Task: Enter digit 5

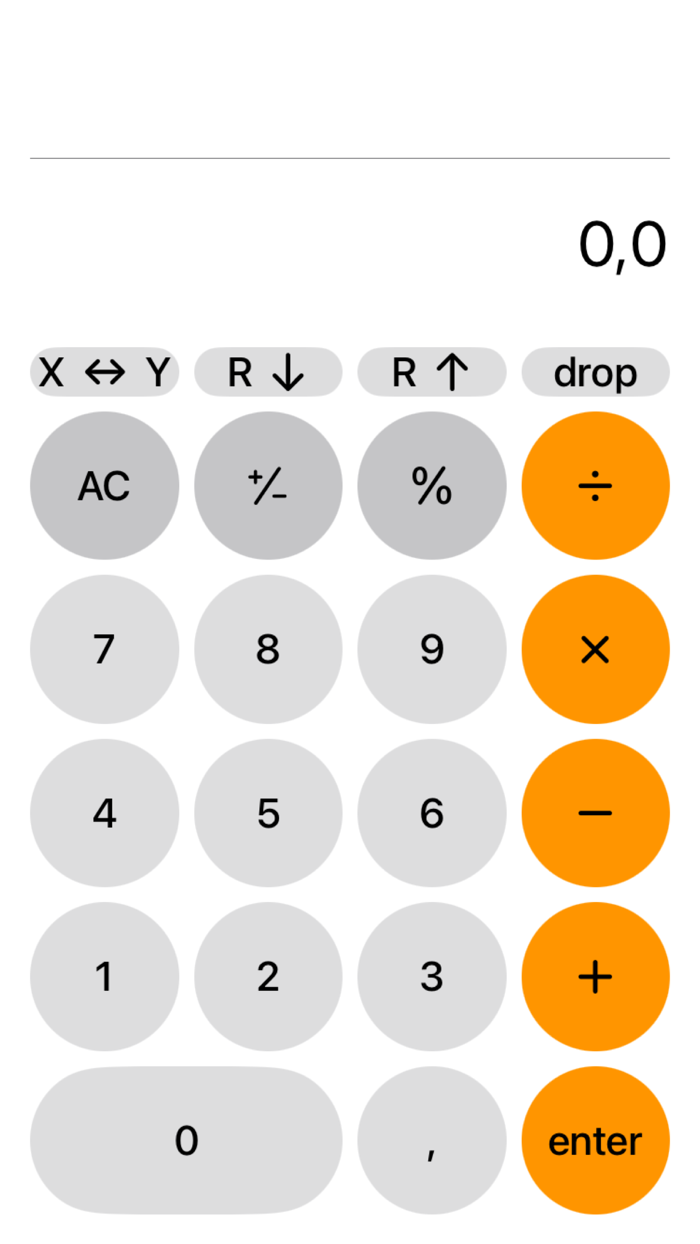Action: coord(268,813)
